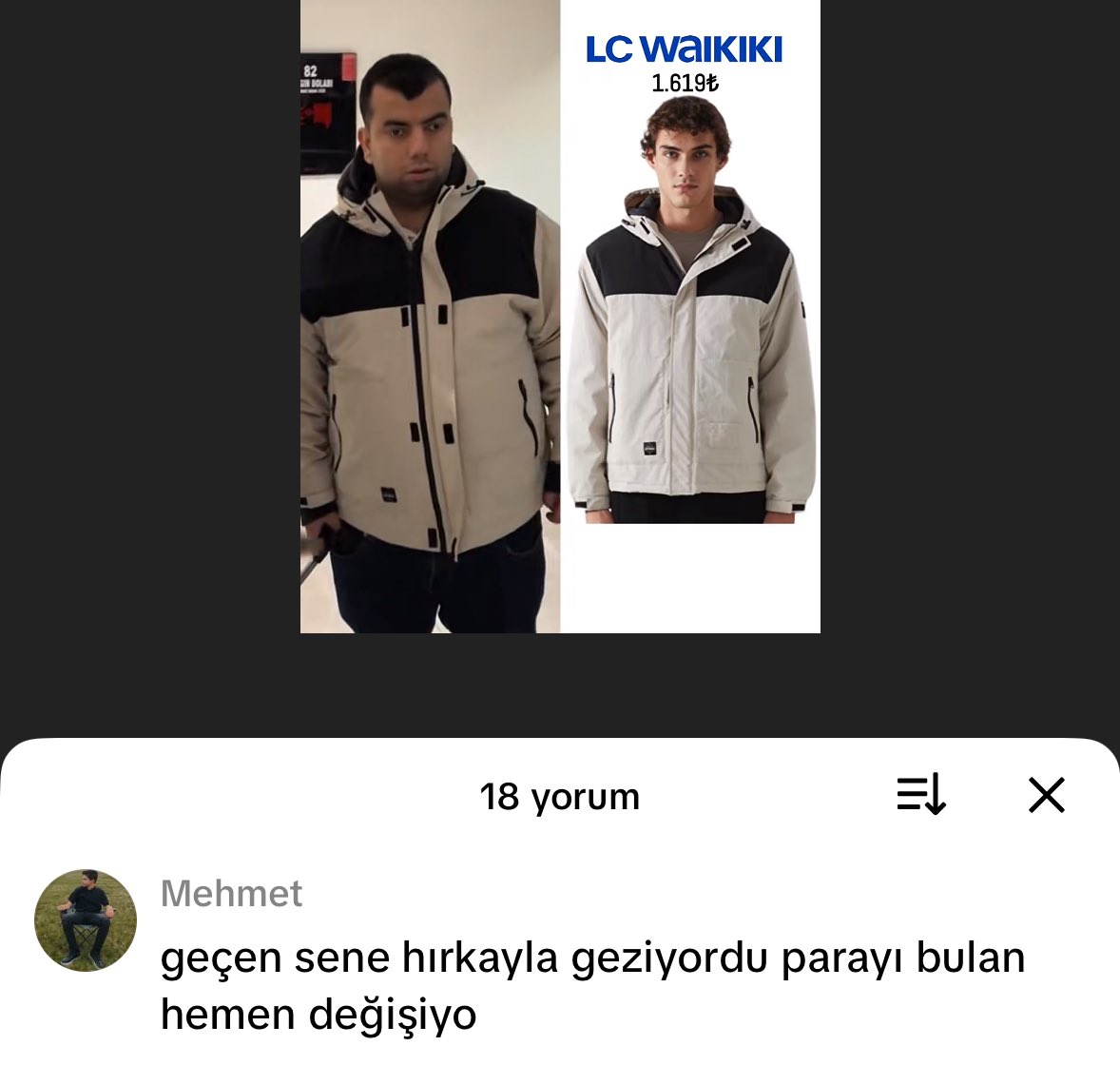Open the comment sort options
The image size is (1120, 1065).
coord(921,795)
